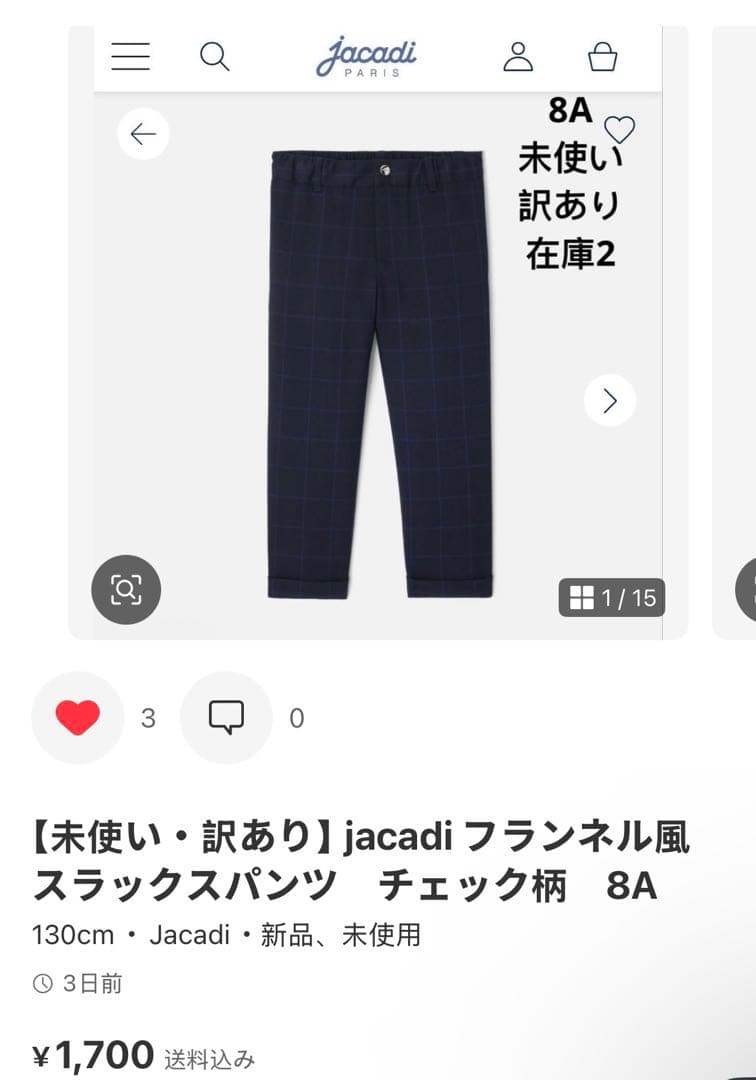Open the account profile icon
Image resolution: width=756 pixels, height=1080 pixels.
(519, 58)
